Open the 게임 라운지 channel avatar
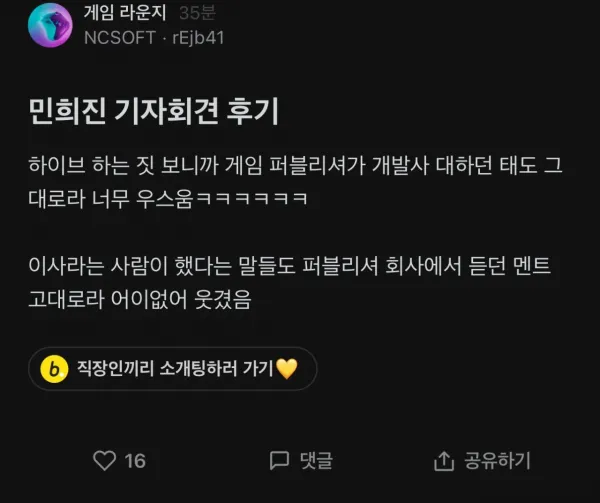Screen dimensions: 600x503 tap(50, 25)
